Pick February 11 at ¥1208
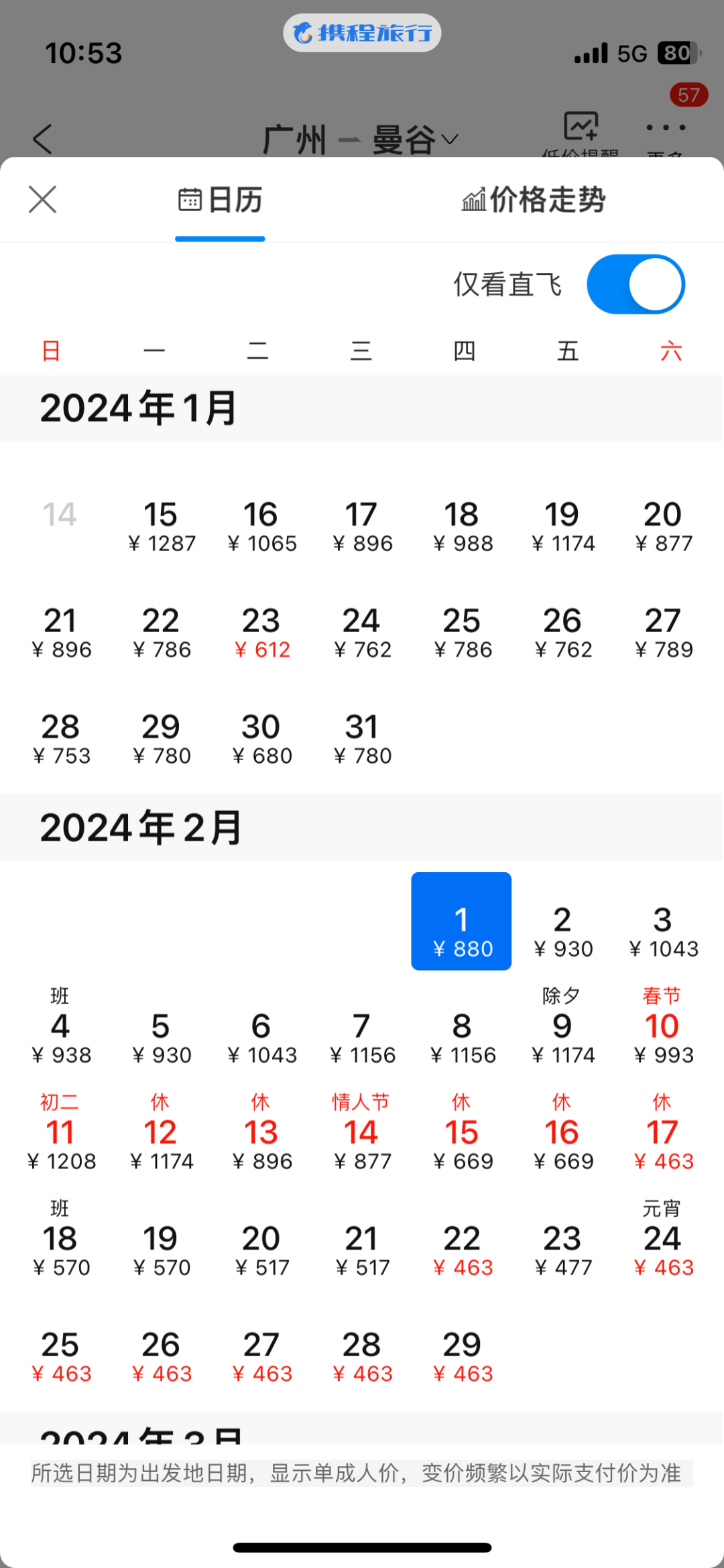 coord(60,1133)
